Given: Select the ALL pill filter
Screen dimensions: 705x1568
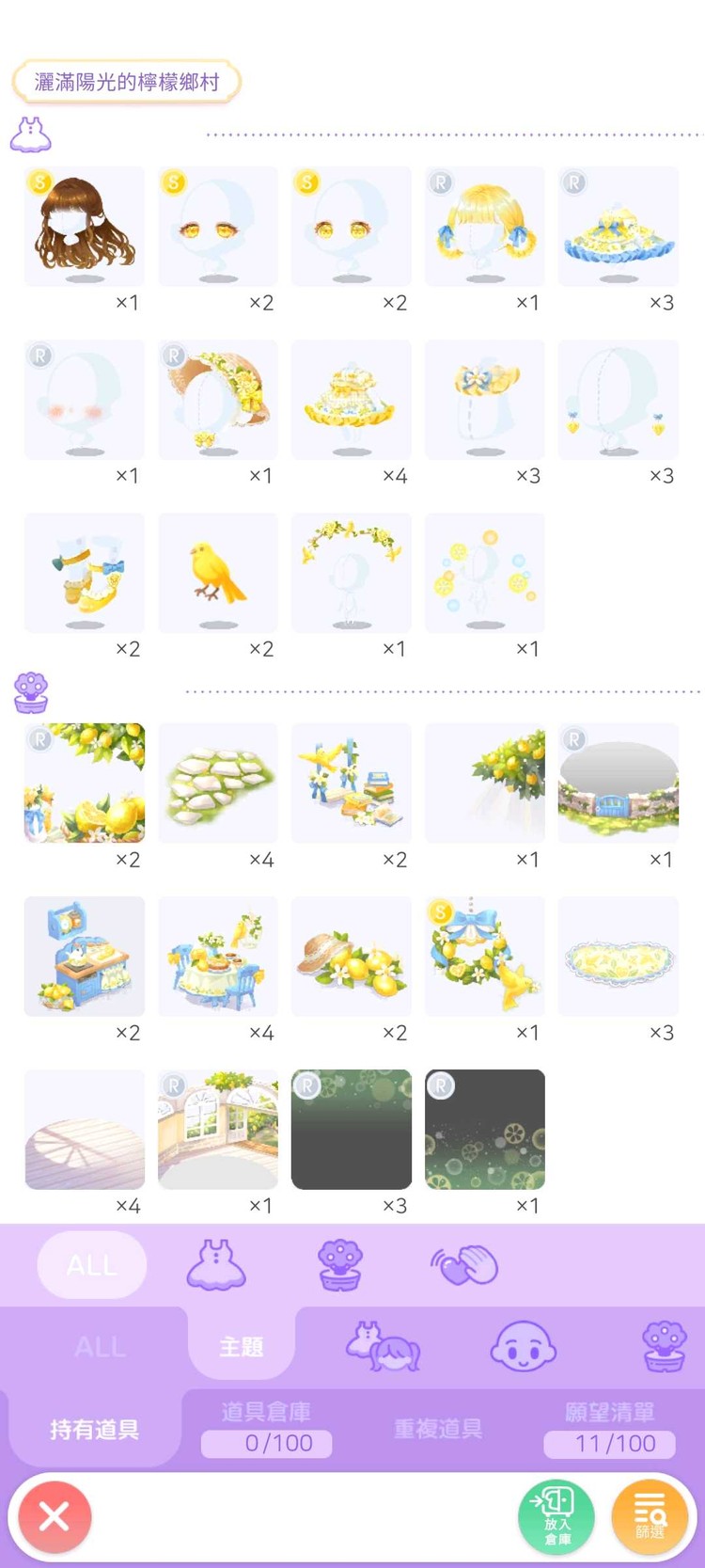Looking at the screenshot, I should click(x=92, y=1265).
